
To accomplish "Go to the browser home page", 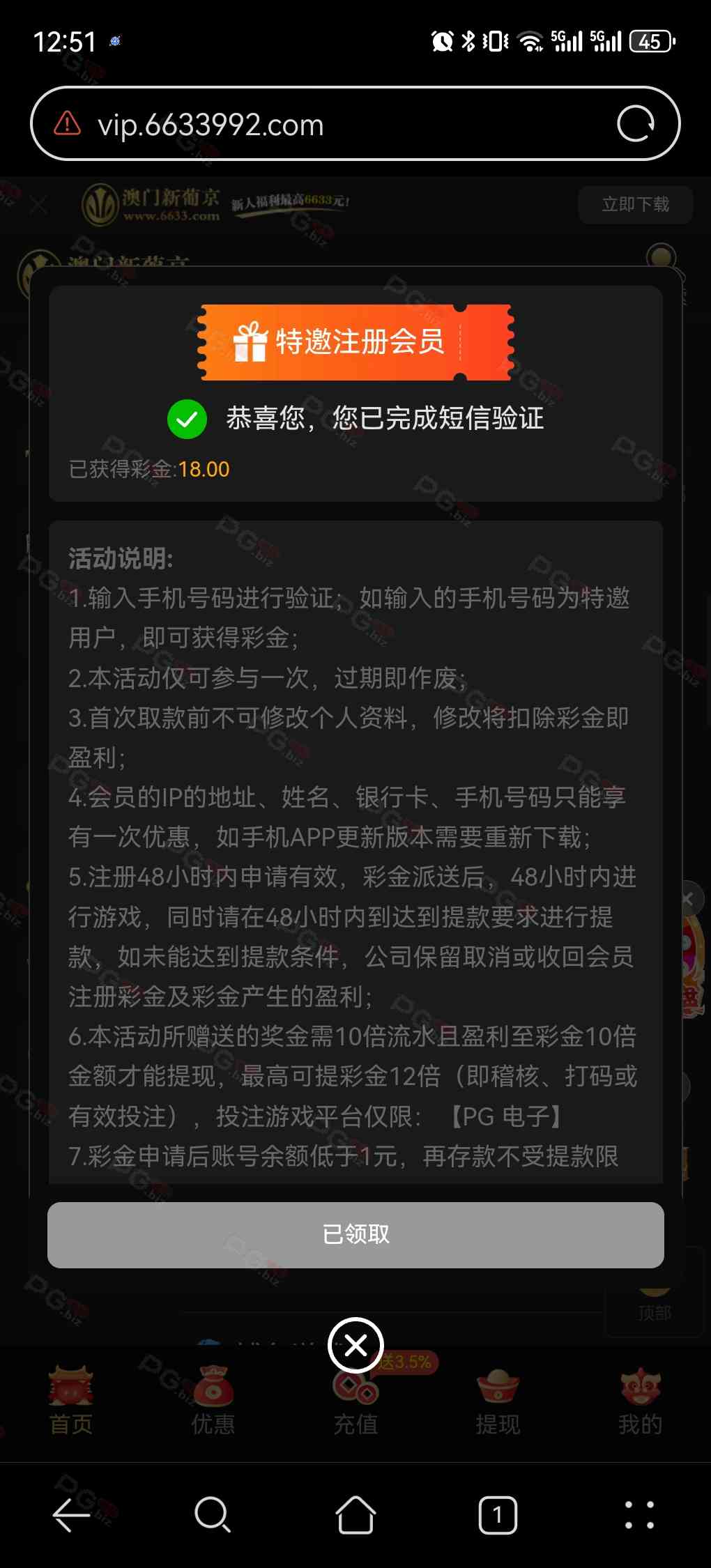I will point(355,1514).
